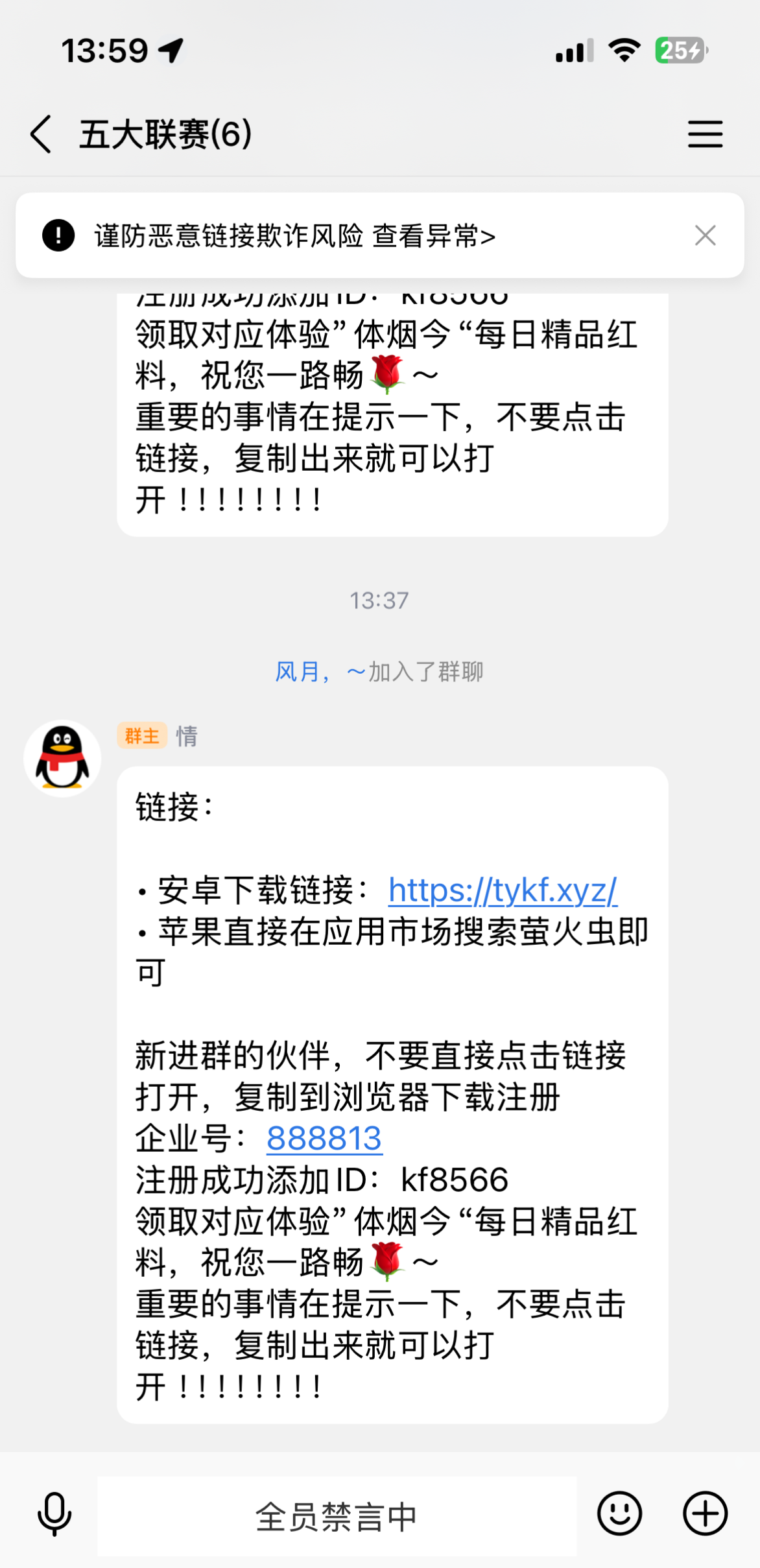Open the emoji picker
The width and height of the screenshot is (760, 1568).
[619, 1514]
